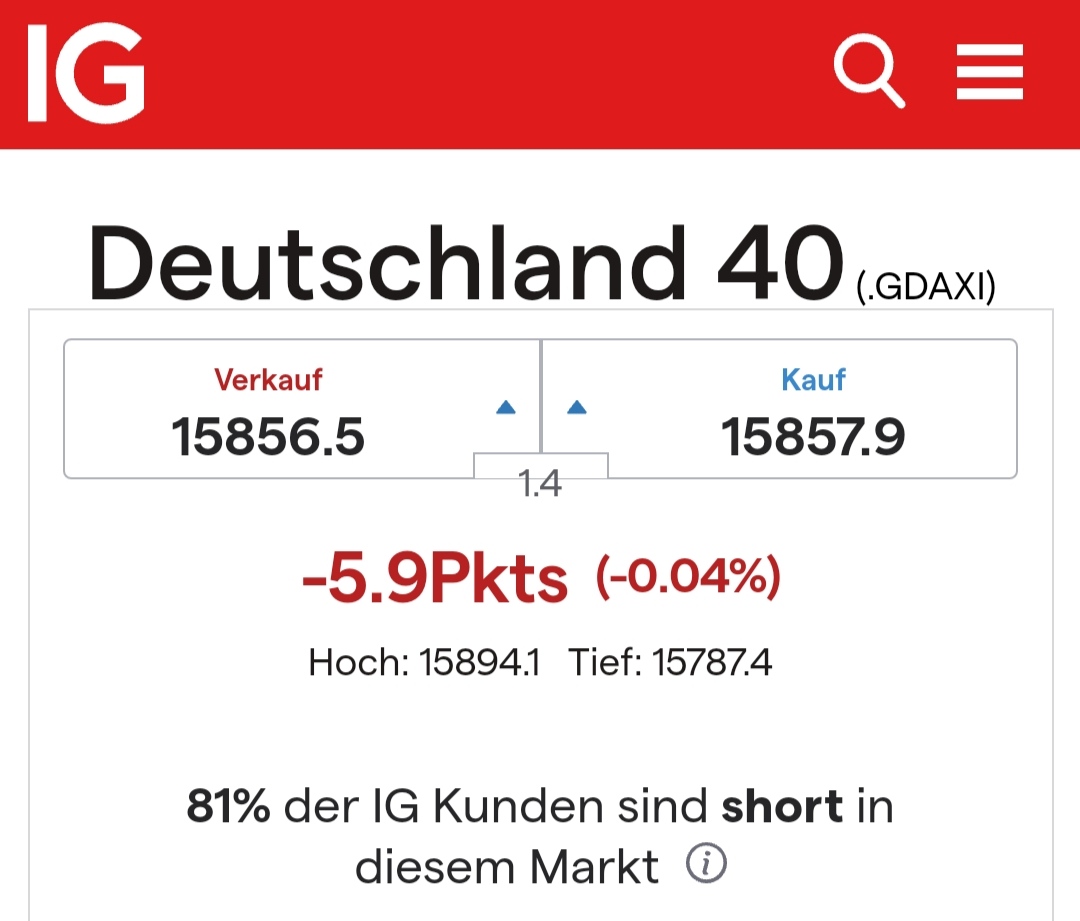This screenshot has width=1080, height=921.
Task: Select the Kauf price 15857.9
Action: pos(813,436)
